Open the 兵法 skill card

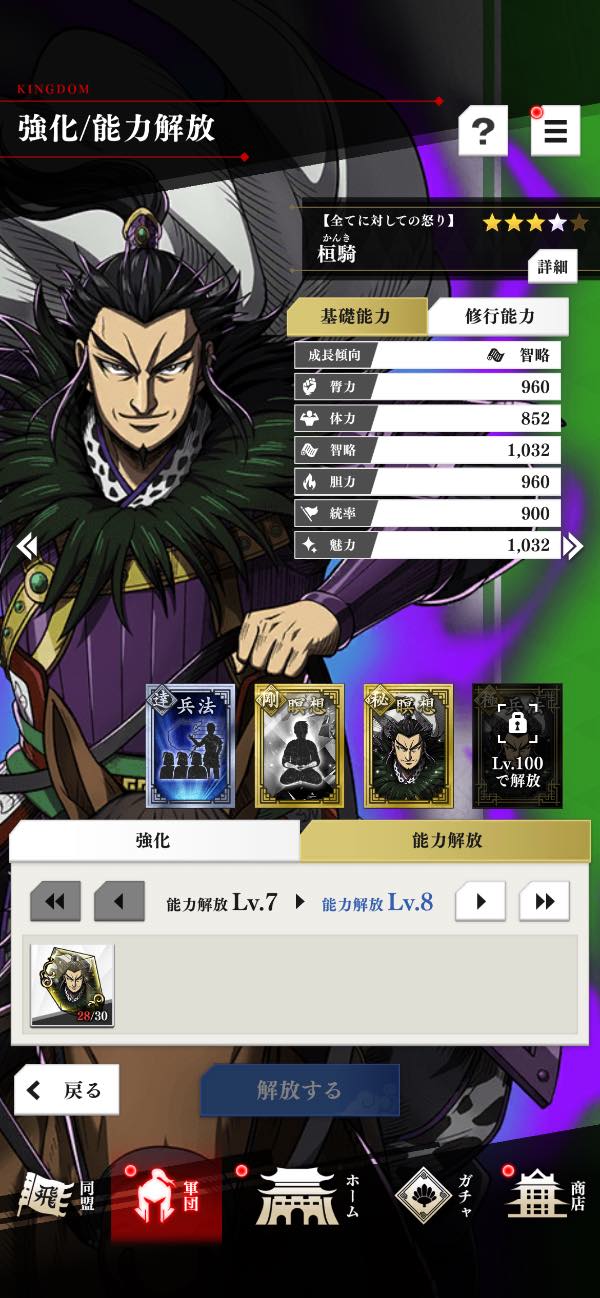pos(190,746)
